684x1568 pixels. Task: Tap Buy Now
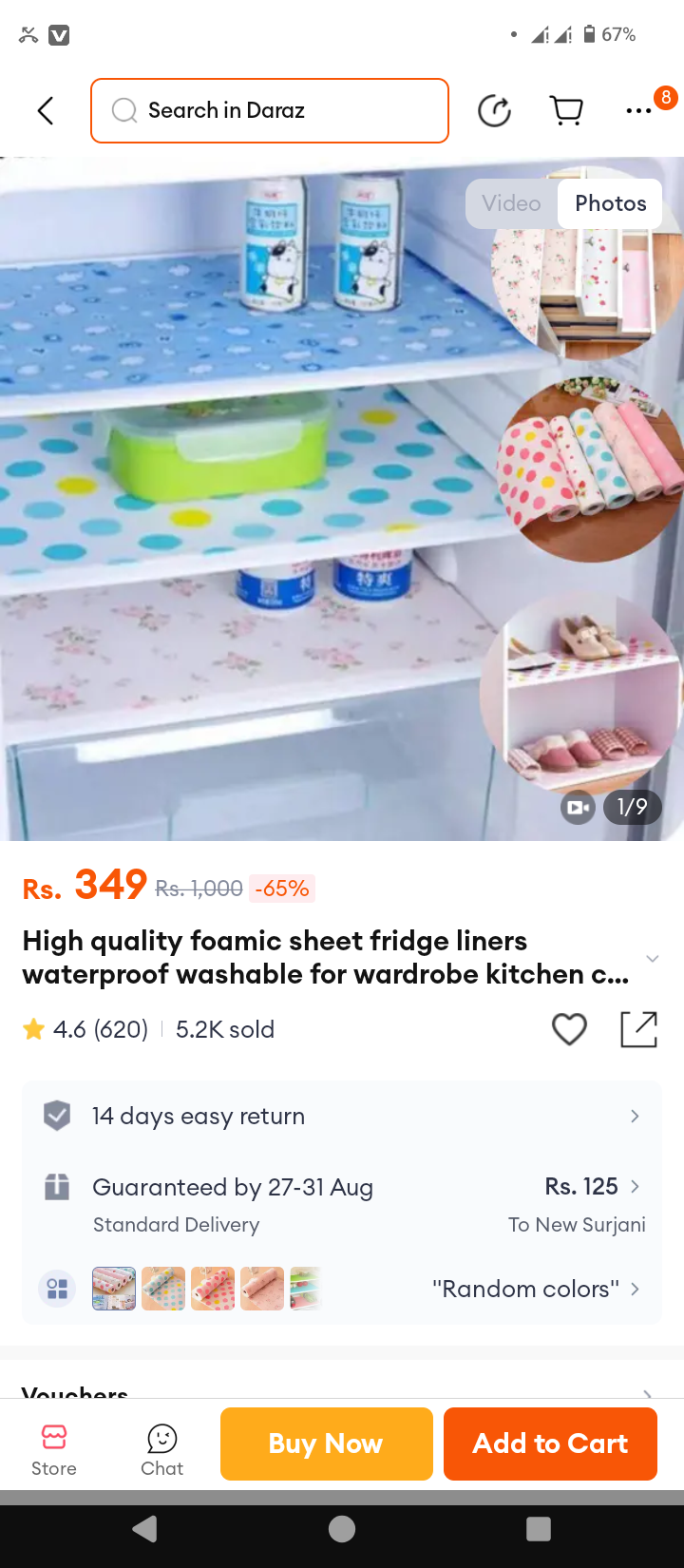click(x=326, y=1444)
